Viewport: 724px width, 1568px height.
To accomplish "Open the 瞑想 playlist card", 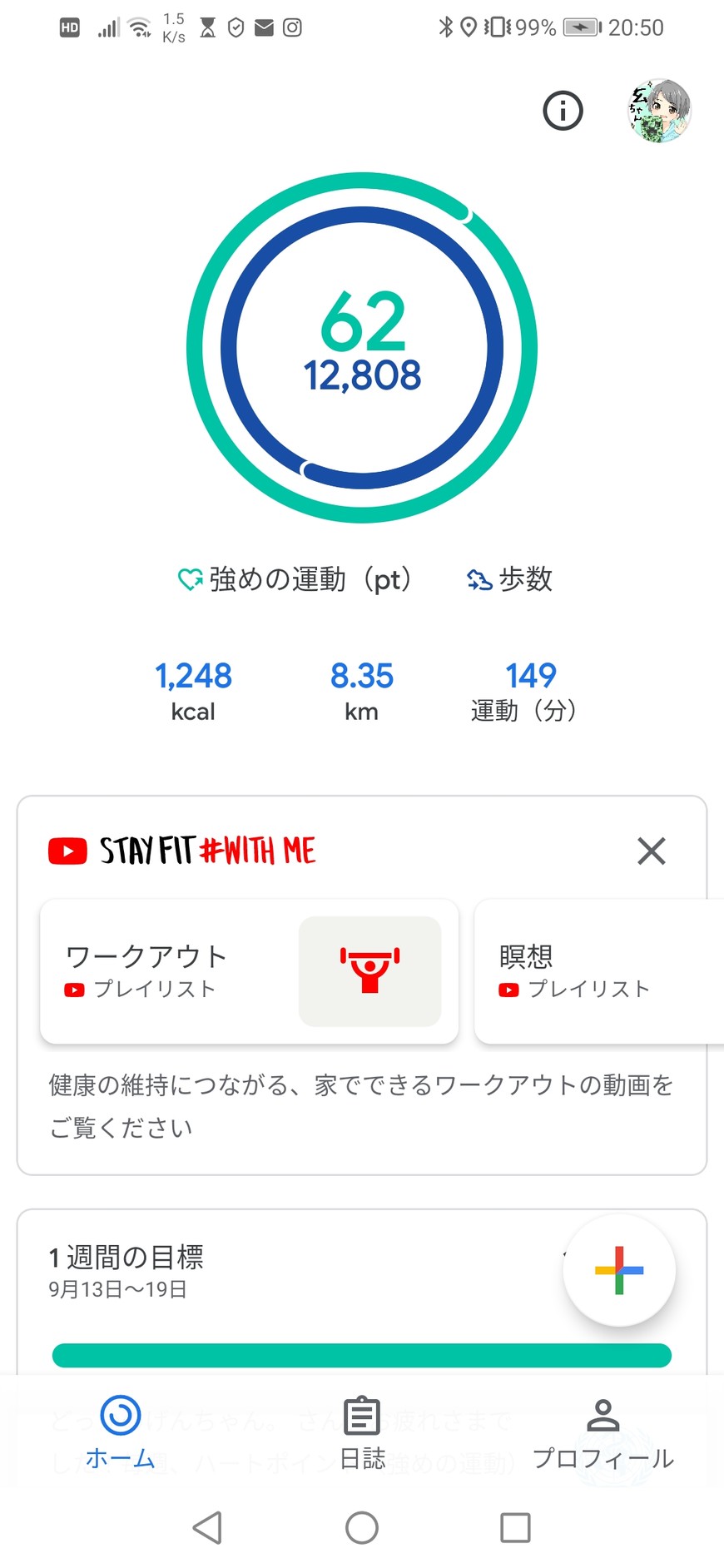I will 598,971.
